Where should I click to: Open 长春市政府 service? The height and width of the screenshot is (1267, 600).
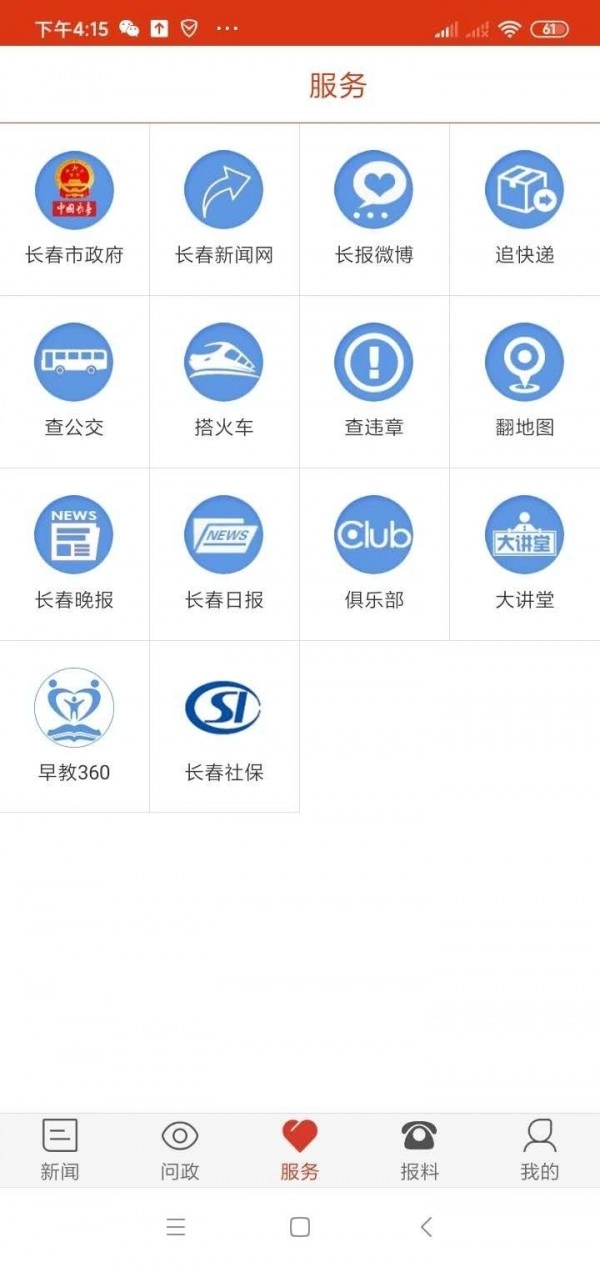(x=74, y=209)
